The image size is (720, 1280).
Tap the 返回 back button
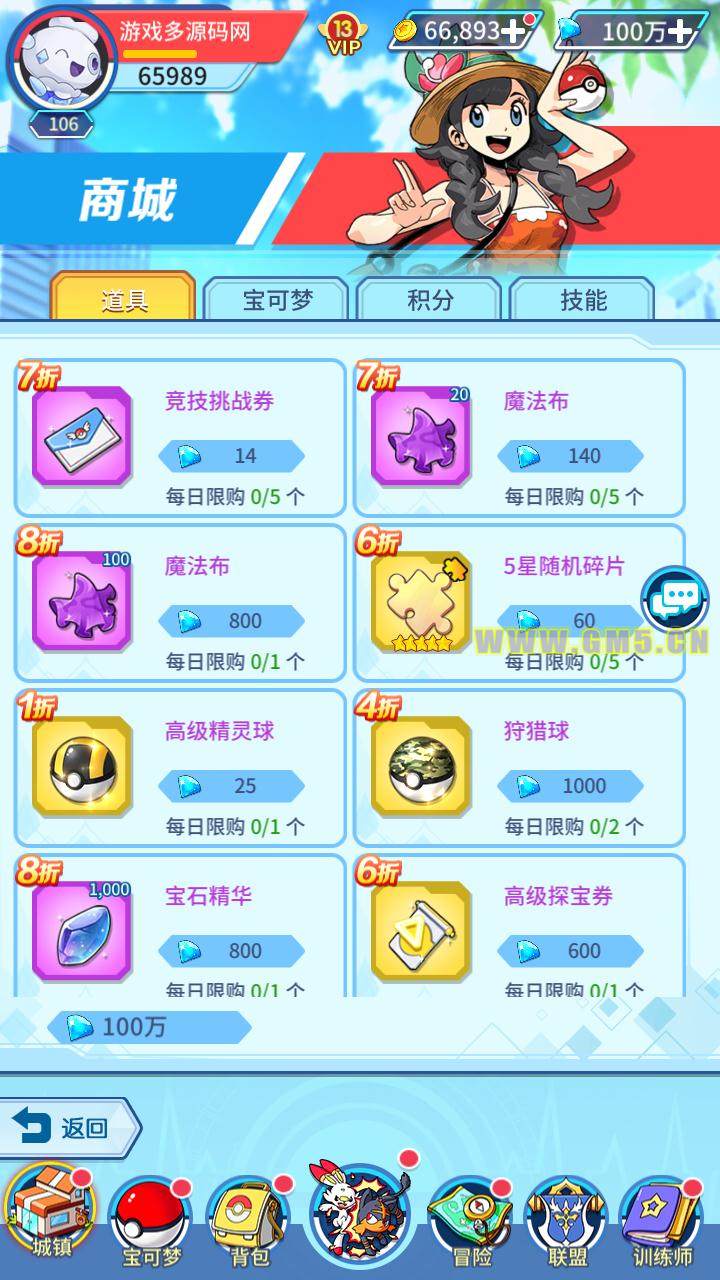point(68,1128)
